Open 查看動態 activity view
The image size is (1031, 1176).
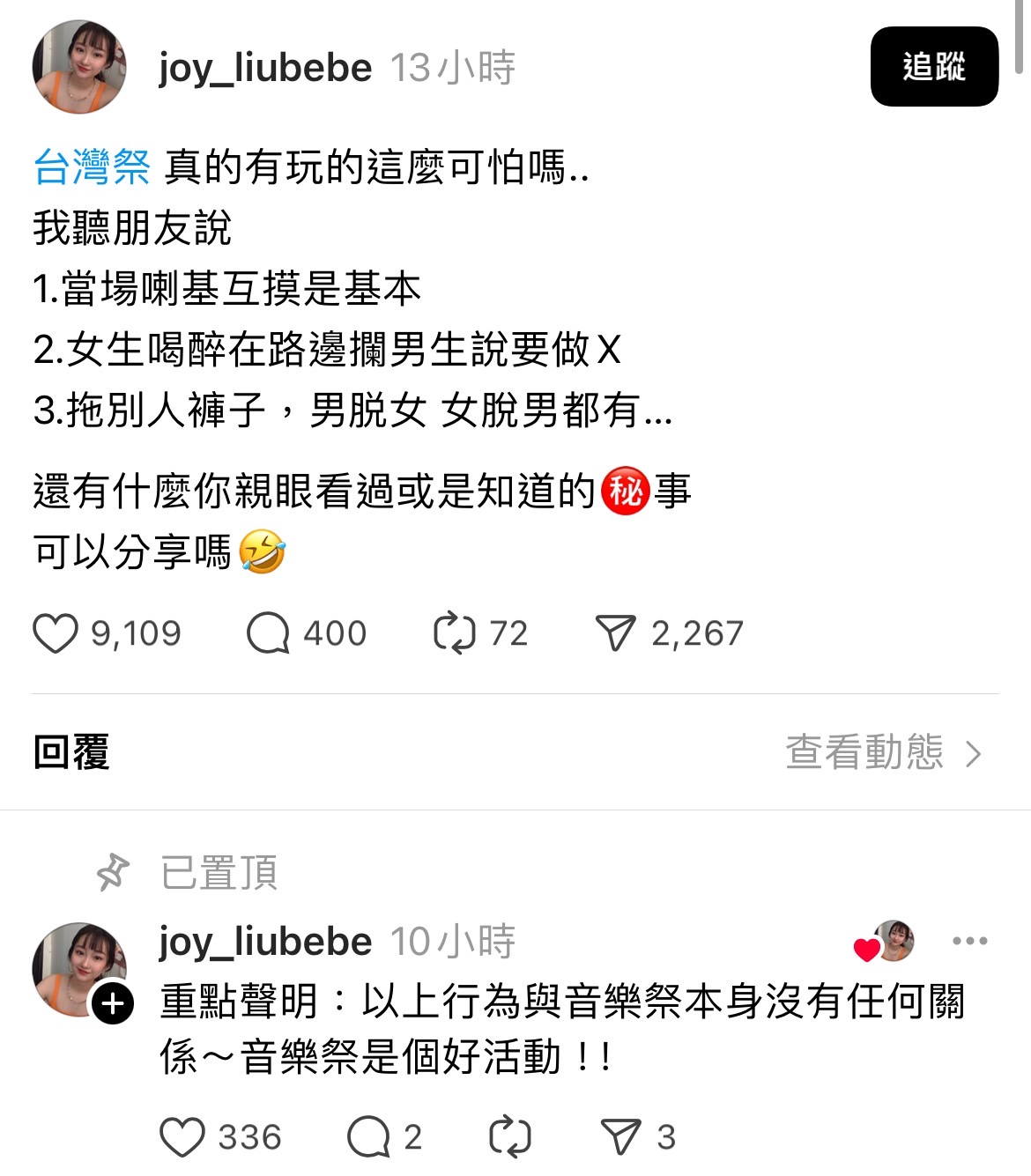pyautogui.click(x=883, y=753)
